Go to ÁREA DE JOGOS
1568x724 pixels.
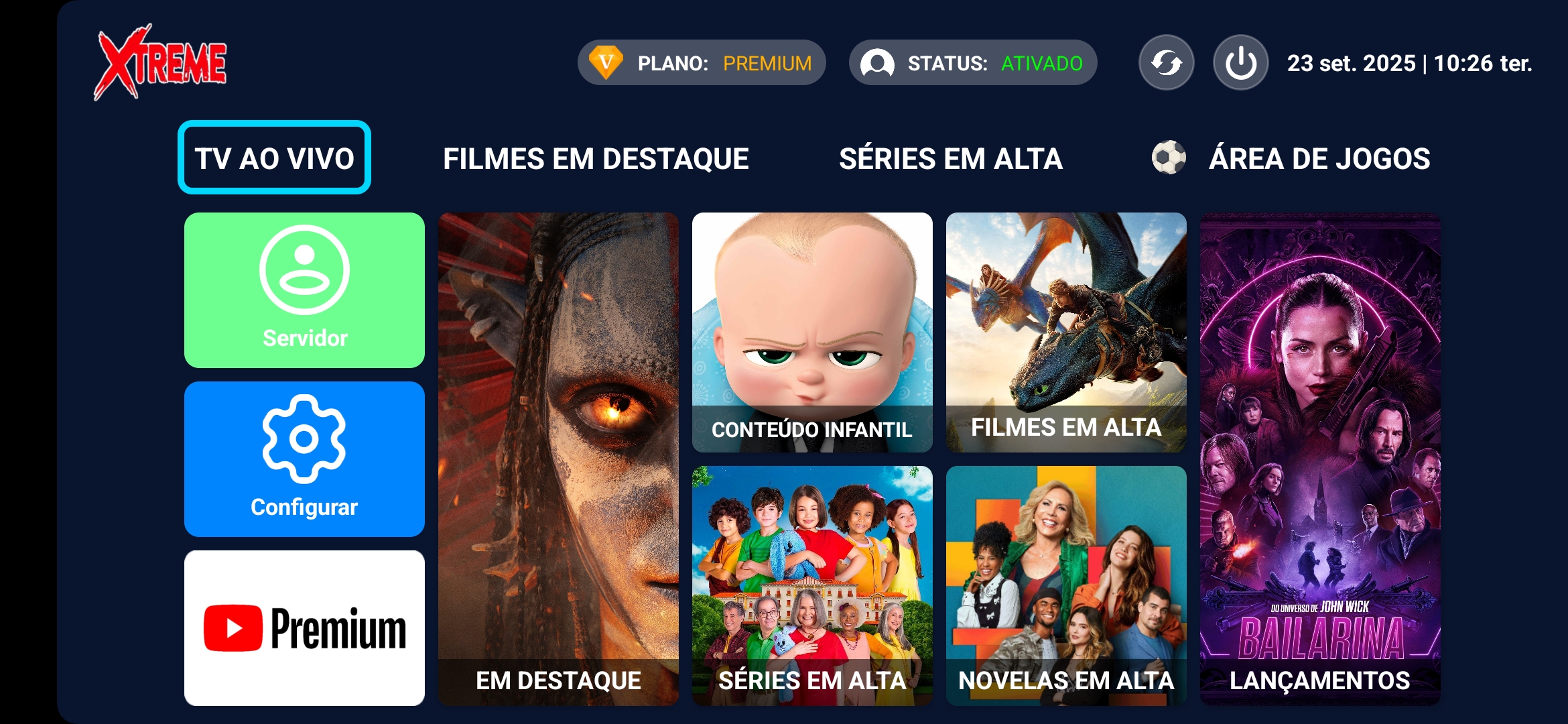[1319, 159]
